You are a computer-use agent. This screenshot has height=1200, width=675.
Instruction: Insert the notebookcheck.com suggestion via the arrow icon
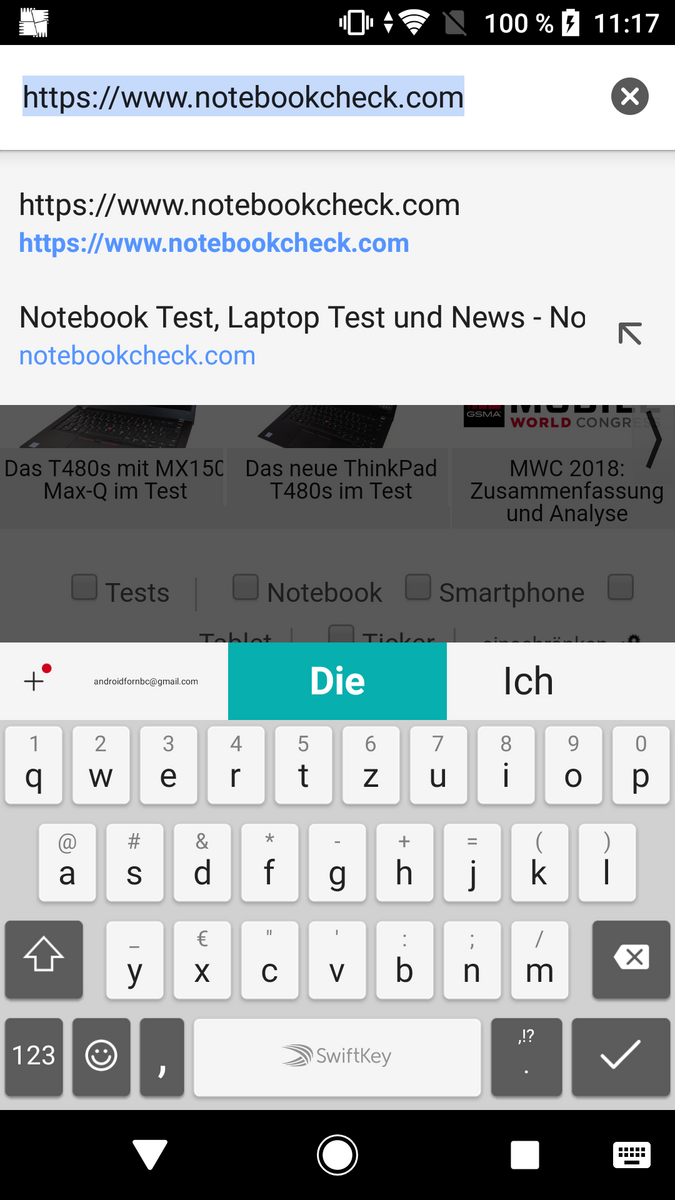pos(629,334)
